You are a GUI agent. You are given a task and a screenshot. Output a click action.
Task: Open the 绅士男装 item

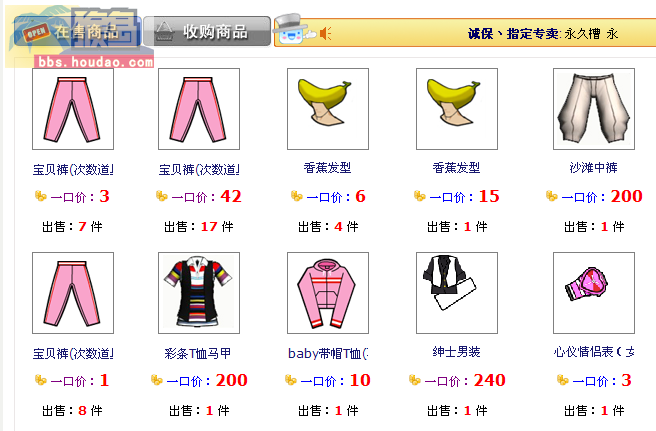point(456,293)
